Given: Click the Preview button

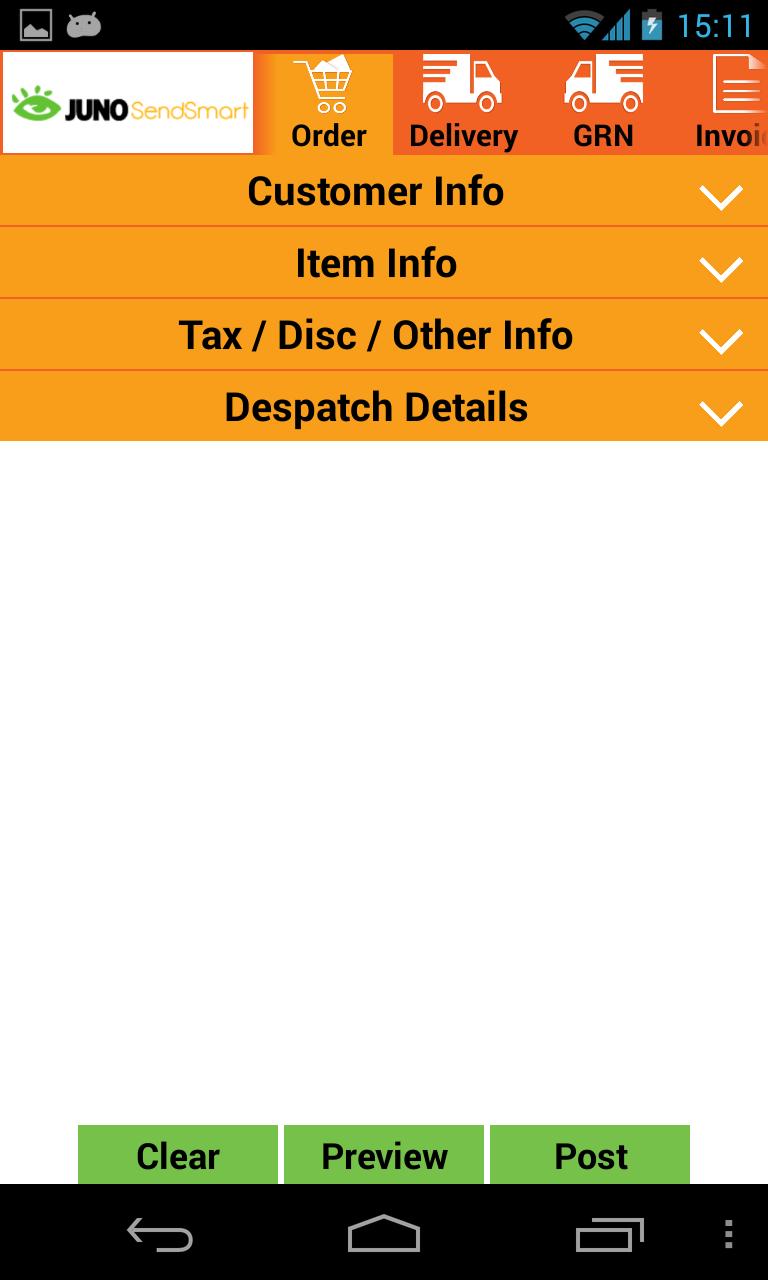Looking at the screenshot, I should tap(384, 1155).
